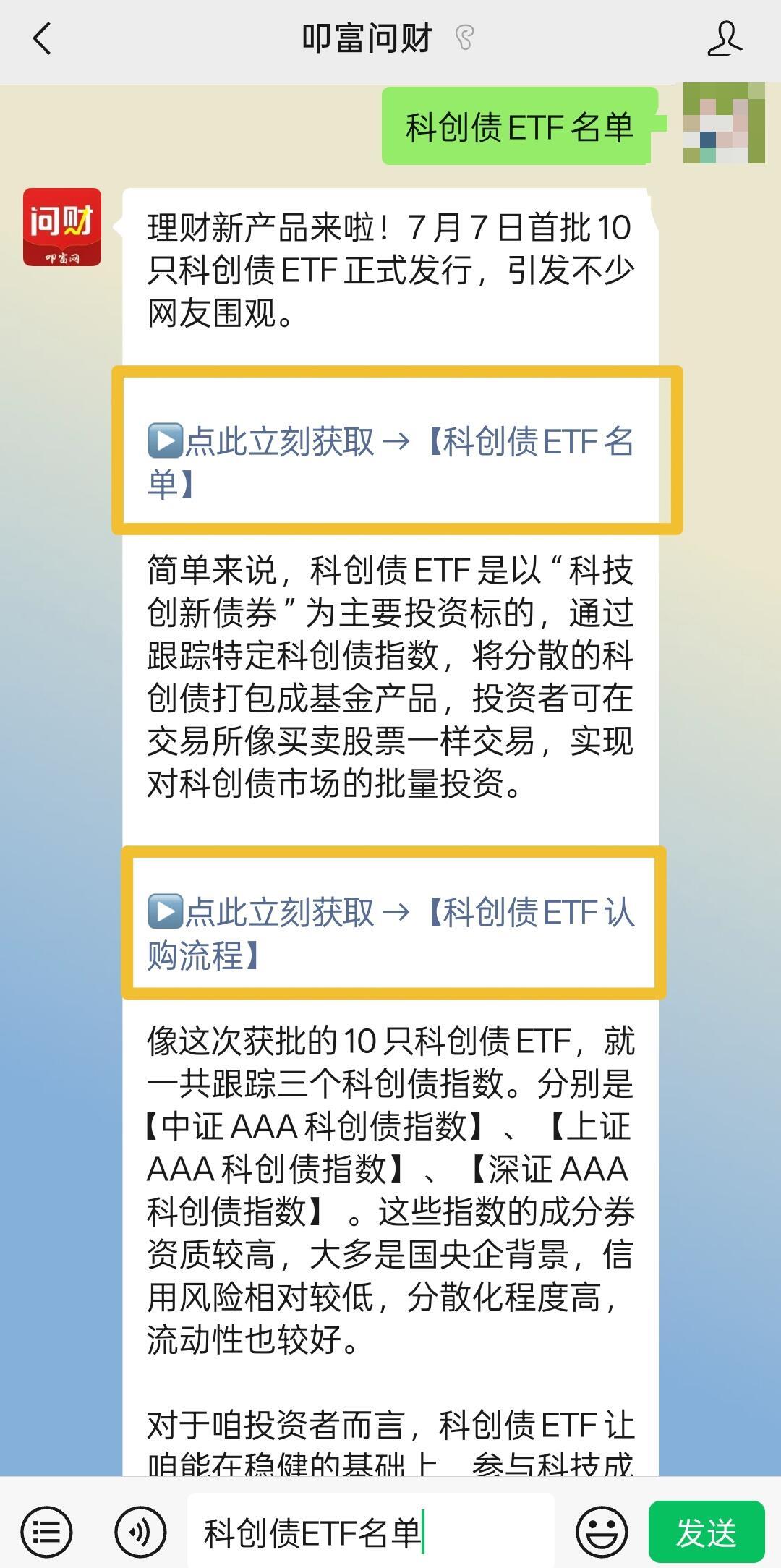
Task: Open the emoji picker
Action: [x=601, y=1532]
